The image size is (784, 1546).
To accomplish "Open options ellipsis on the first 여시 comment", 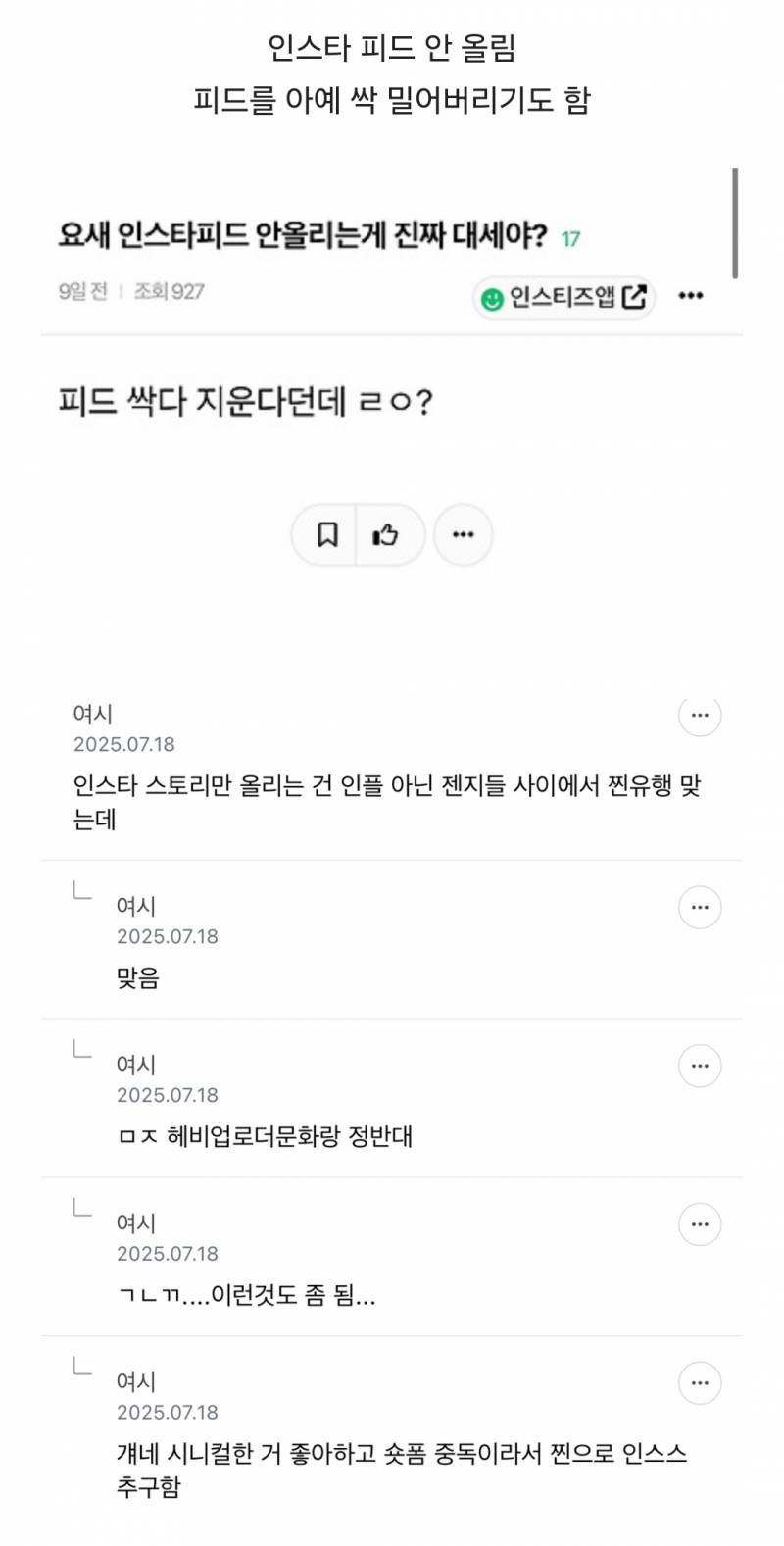I will point(700,716).
